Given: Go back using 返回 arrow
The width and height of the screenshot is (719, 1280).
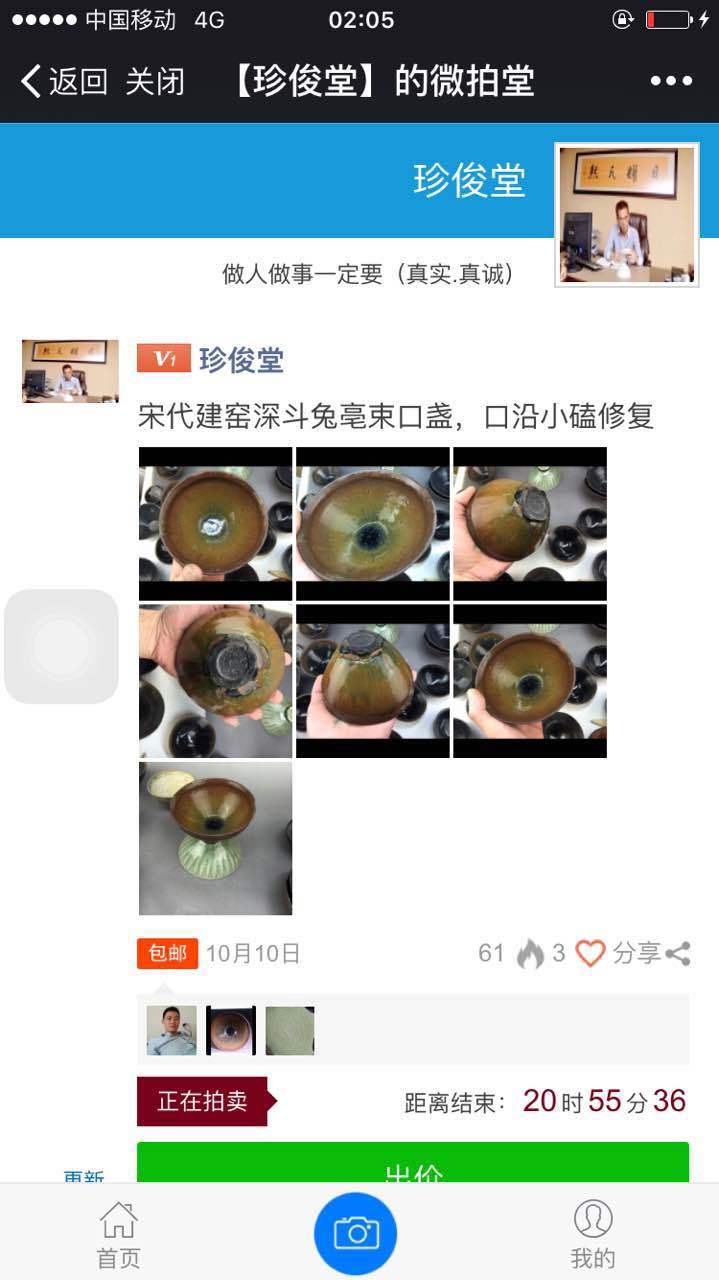Looking at the screenshot, I should click(63, 81).
